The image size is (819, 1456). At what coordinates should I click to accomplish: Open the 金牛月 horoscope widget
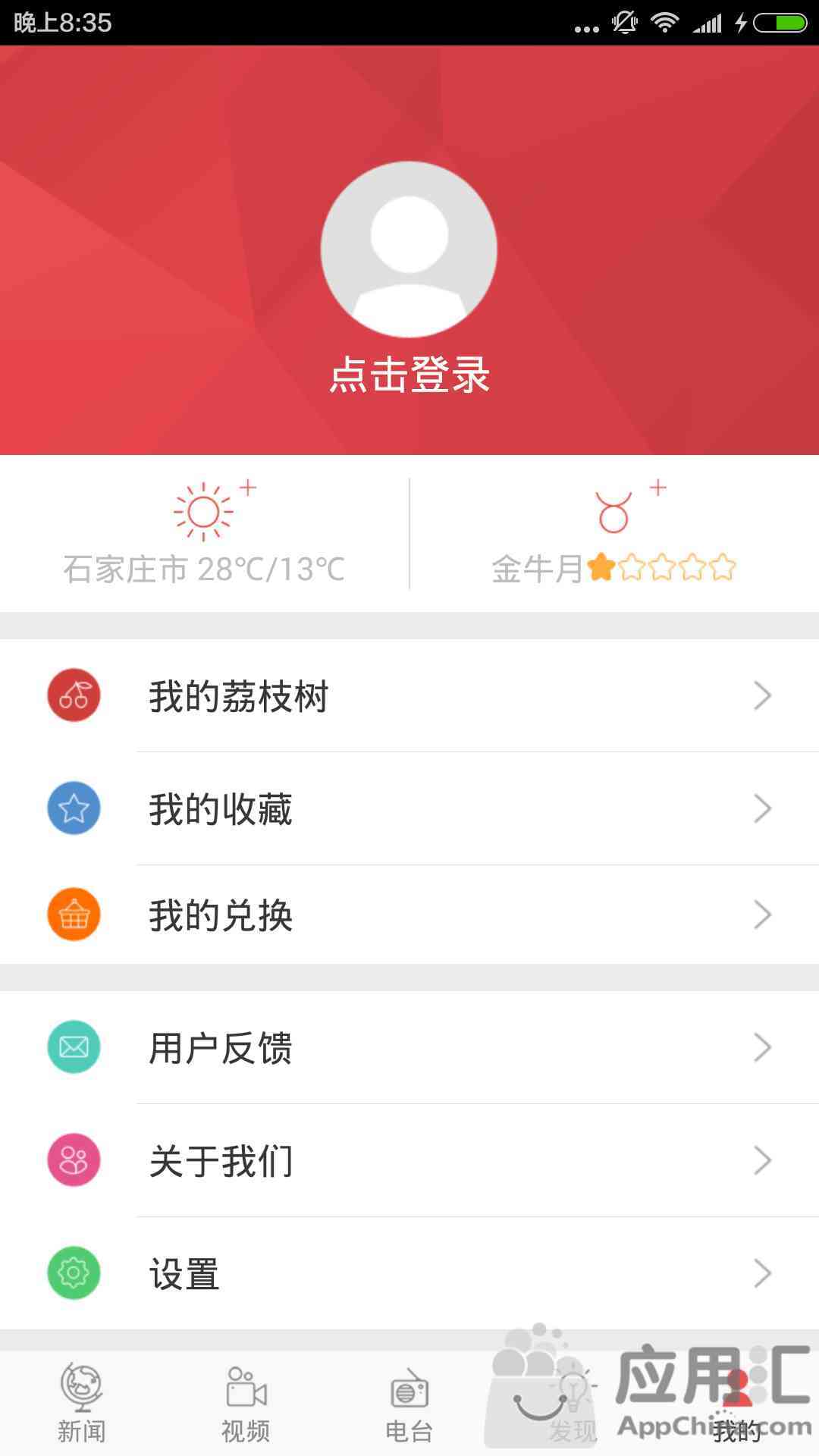click(x=614, y=534)
